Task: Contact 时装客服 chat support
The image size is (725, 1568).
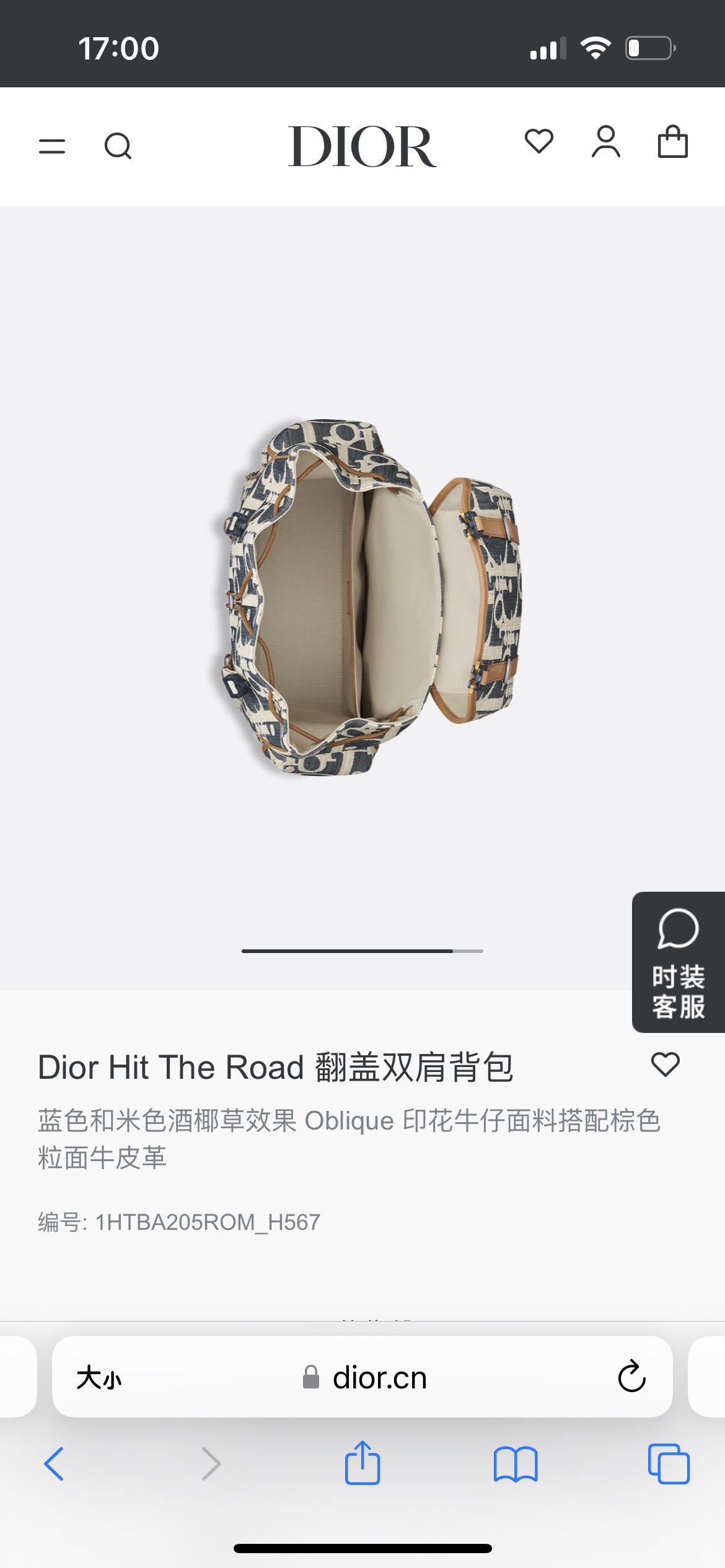Action: click(x=678, y=962)
